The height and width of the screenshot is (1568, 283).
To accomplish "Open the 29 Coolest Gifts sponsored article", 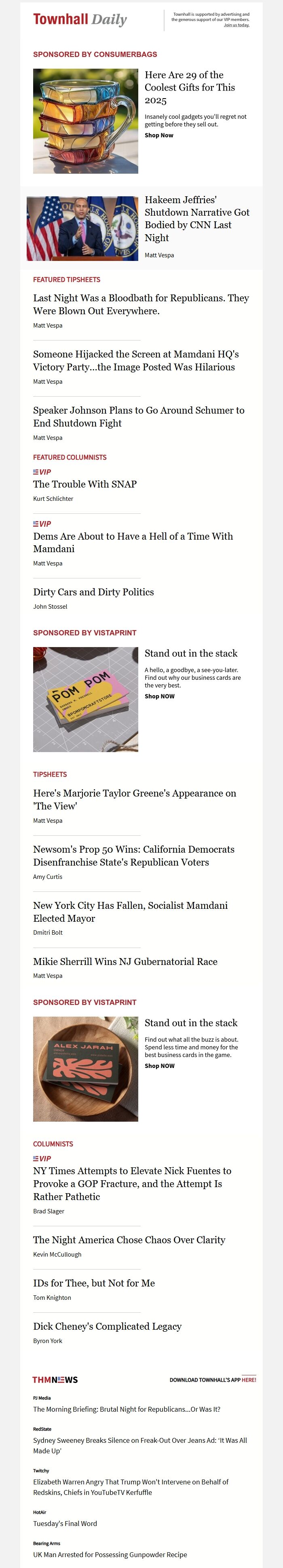I will tap(190, 87).
